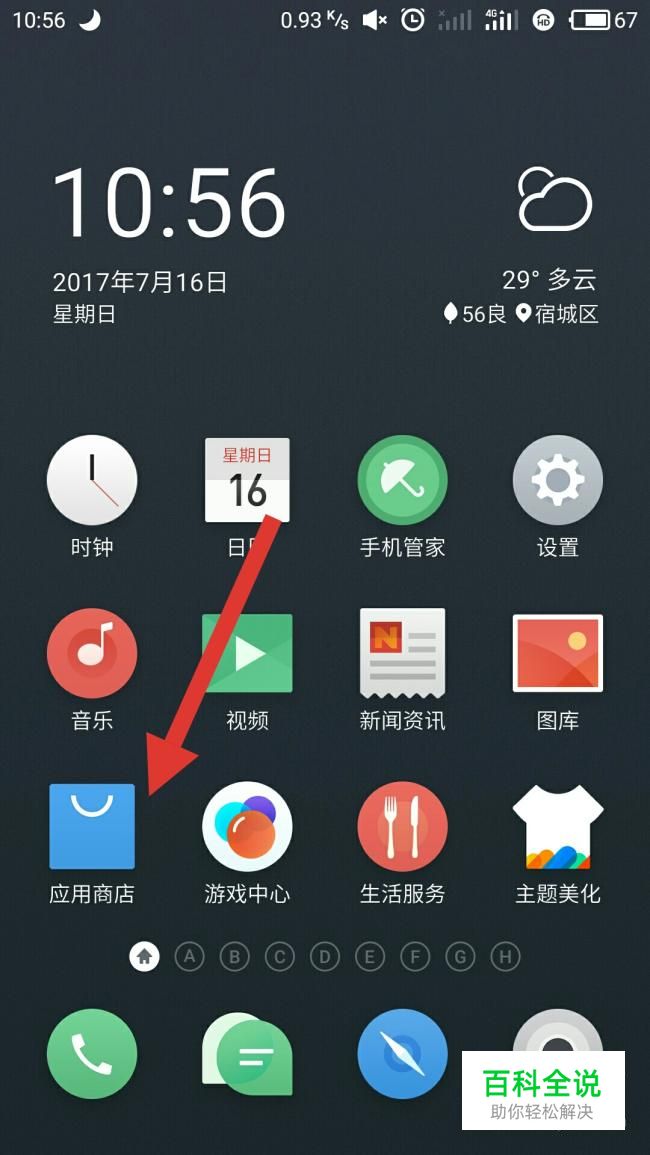Jump to page A indicator
650x1155 pixels.
click(x=189, y=957)
